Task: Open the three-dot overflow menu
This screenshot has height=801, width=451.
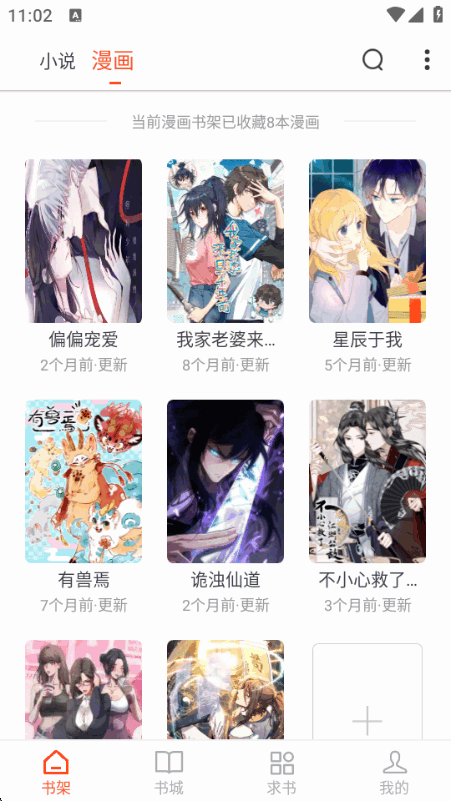Action: pos(427,60)
